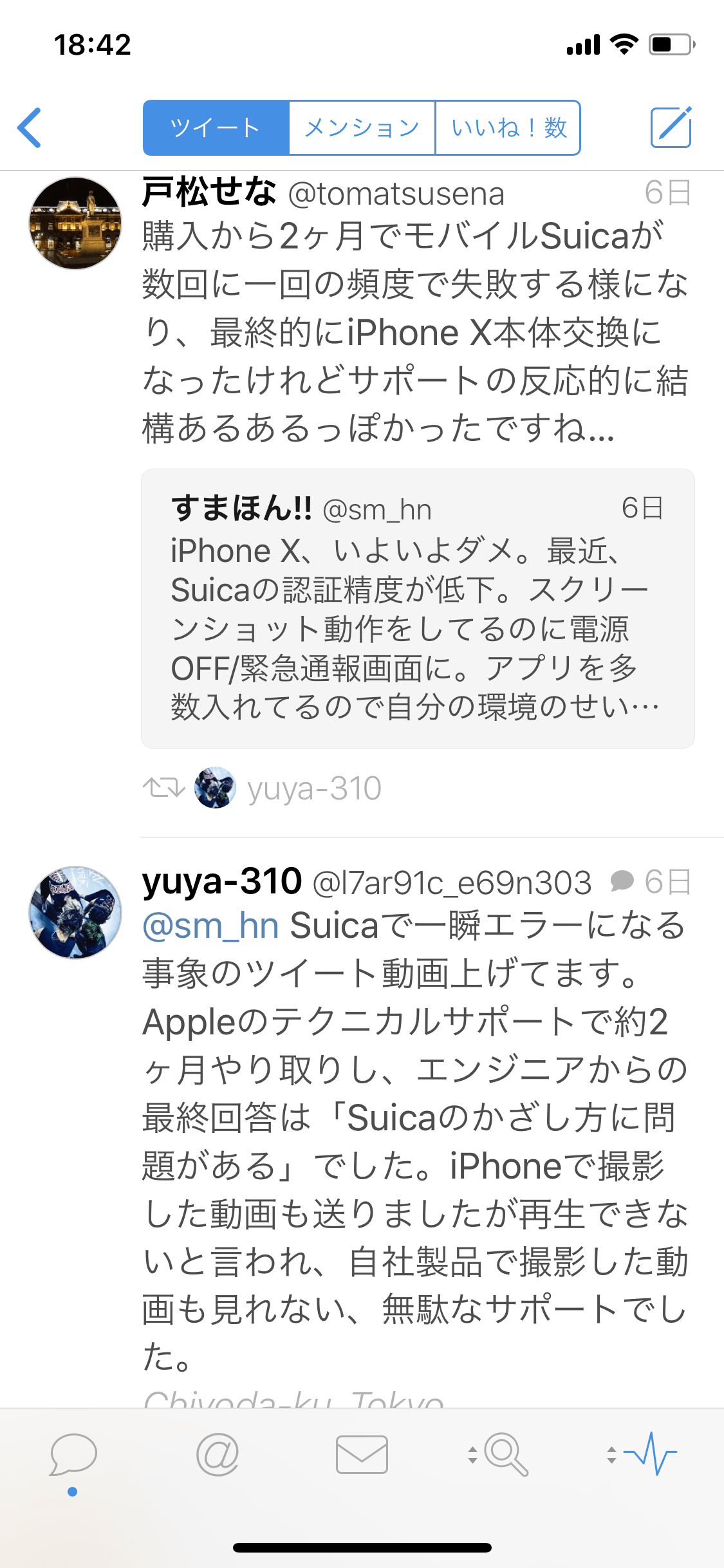Open the mentions @ tab
Image resolution: width=724 pixels, height=1568 pixels.
pyautogui.click(x=218, y=1455)
